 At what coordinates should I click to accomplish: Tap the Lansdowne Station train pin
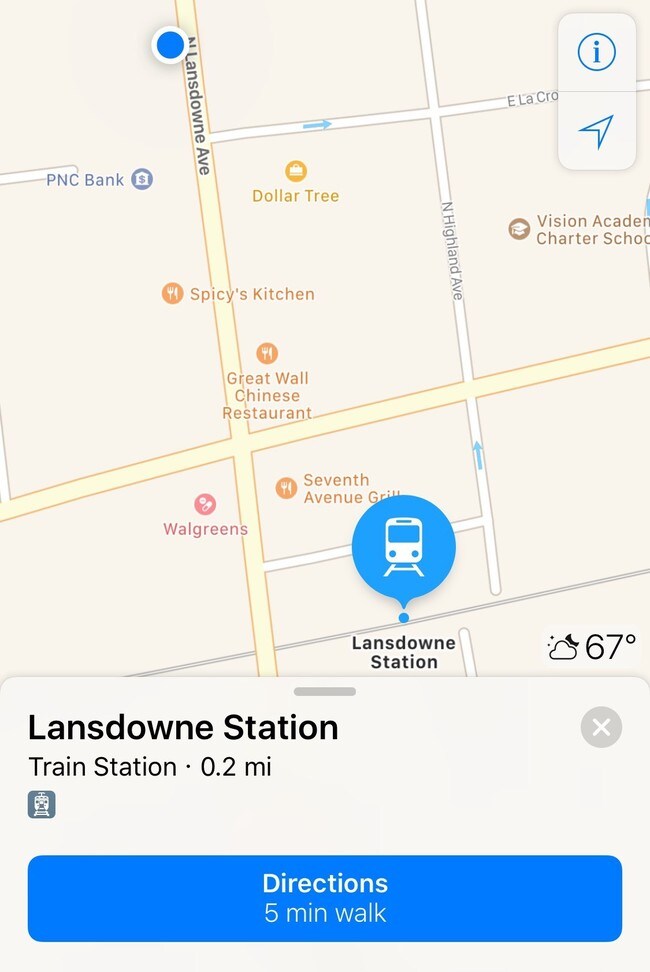click(x=404, y=547)
